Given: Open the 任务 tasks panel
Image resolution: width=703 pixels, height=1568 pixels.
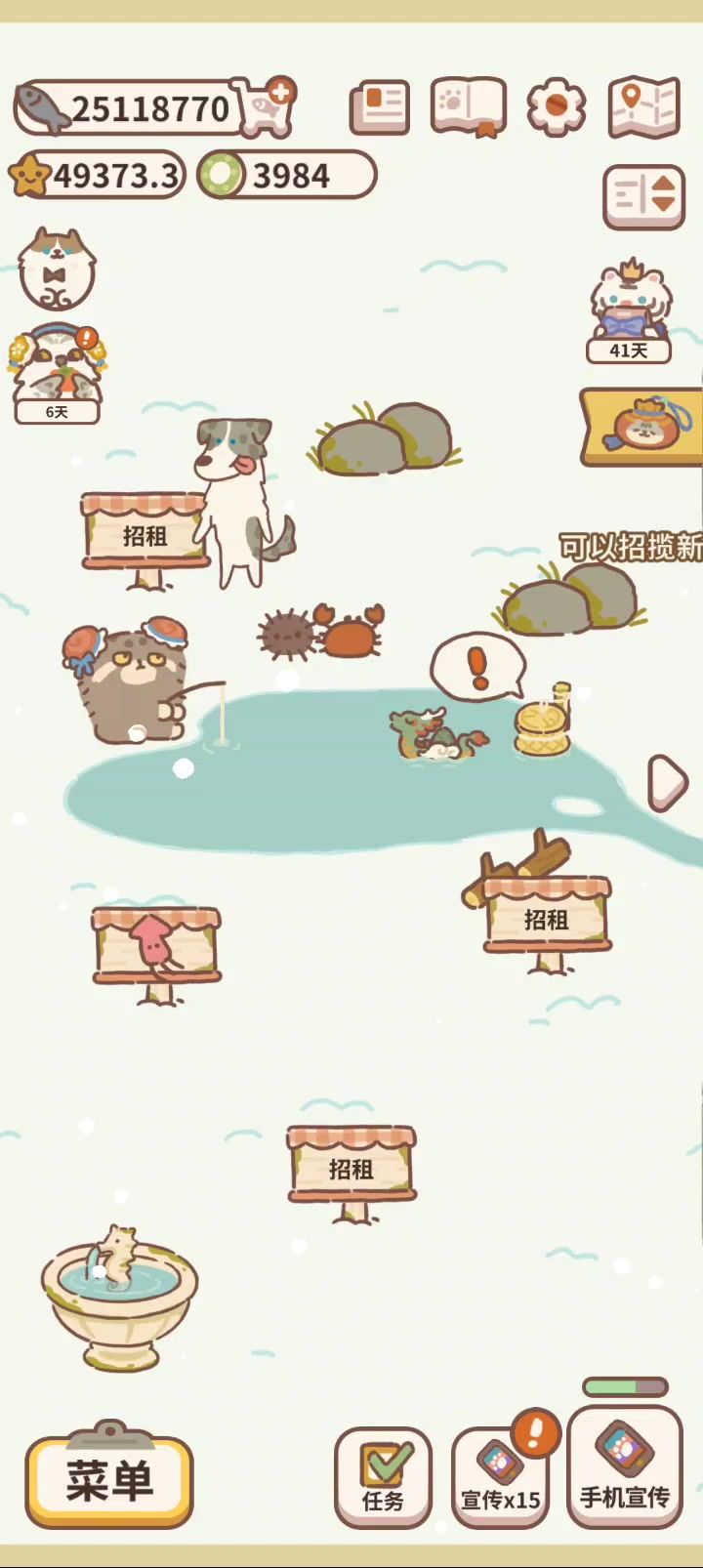Looking at the screenshot, I should pyautogui.click(x=383, y=1477).
